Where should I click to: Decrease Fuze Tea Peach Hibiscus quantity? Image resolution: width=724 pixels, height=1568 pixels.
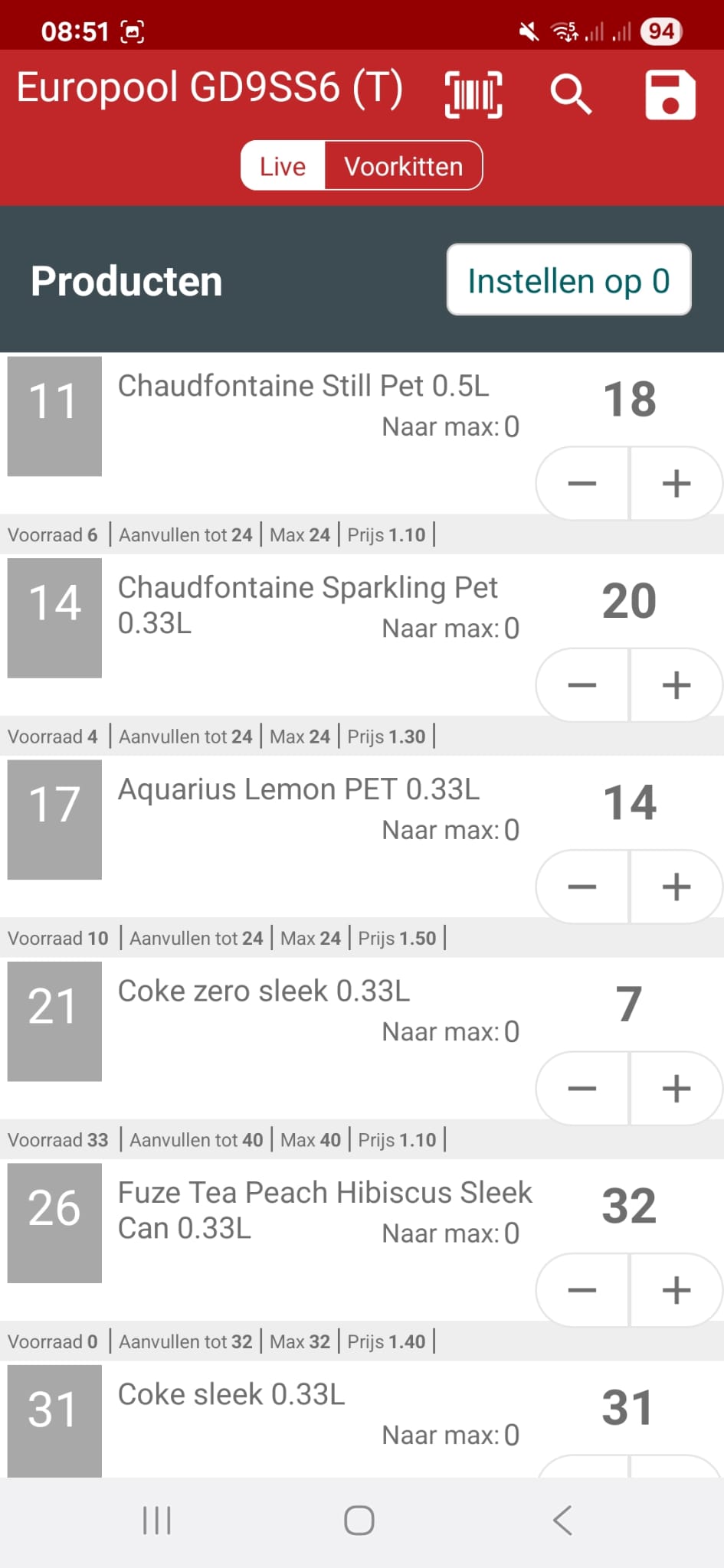pyautogui.click(x=582, y=1290)
